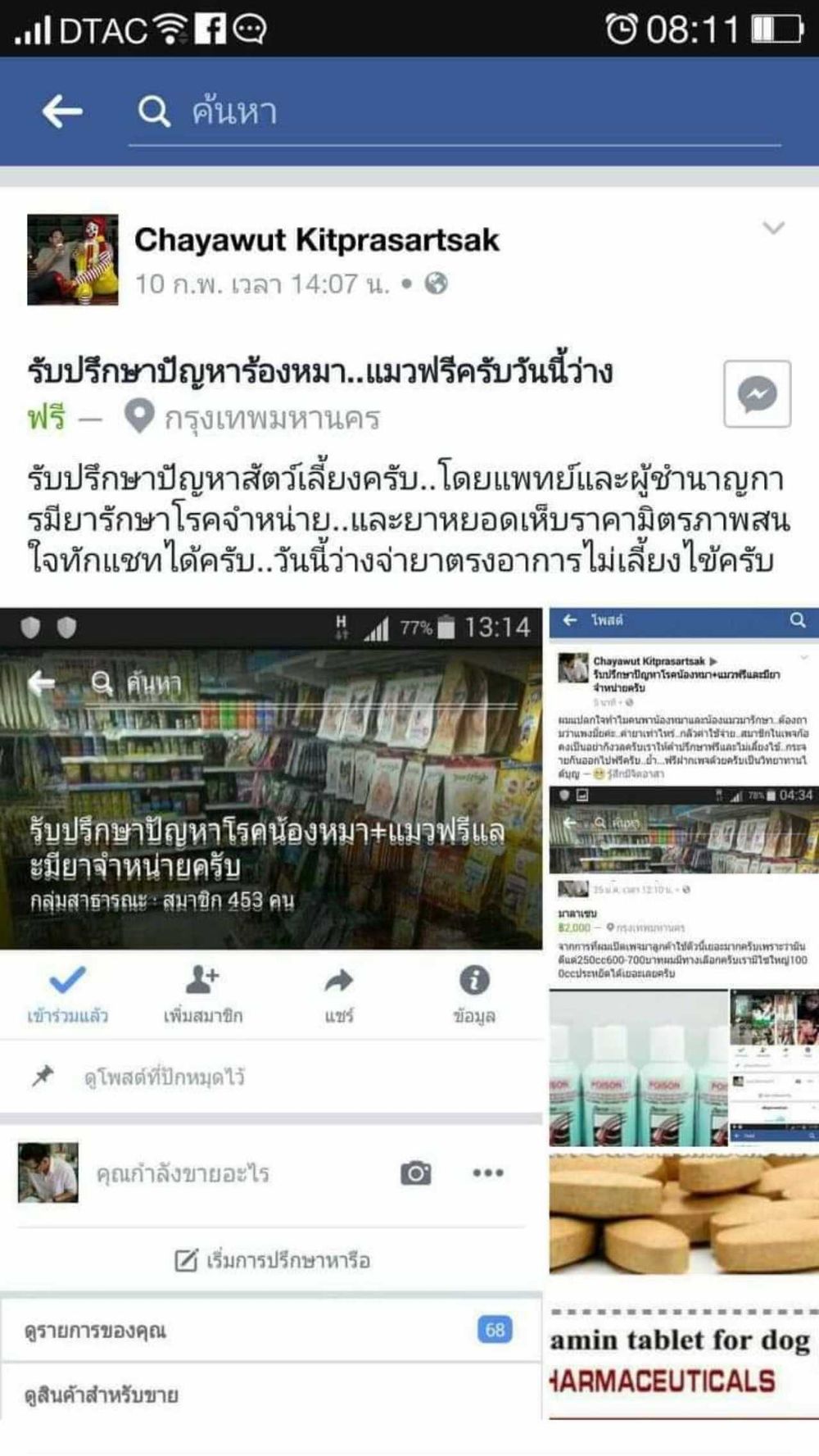Tap Chayawut's profile picture
This screenshot has height=1456, width=819.
[x=73, y=260]
